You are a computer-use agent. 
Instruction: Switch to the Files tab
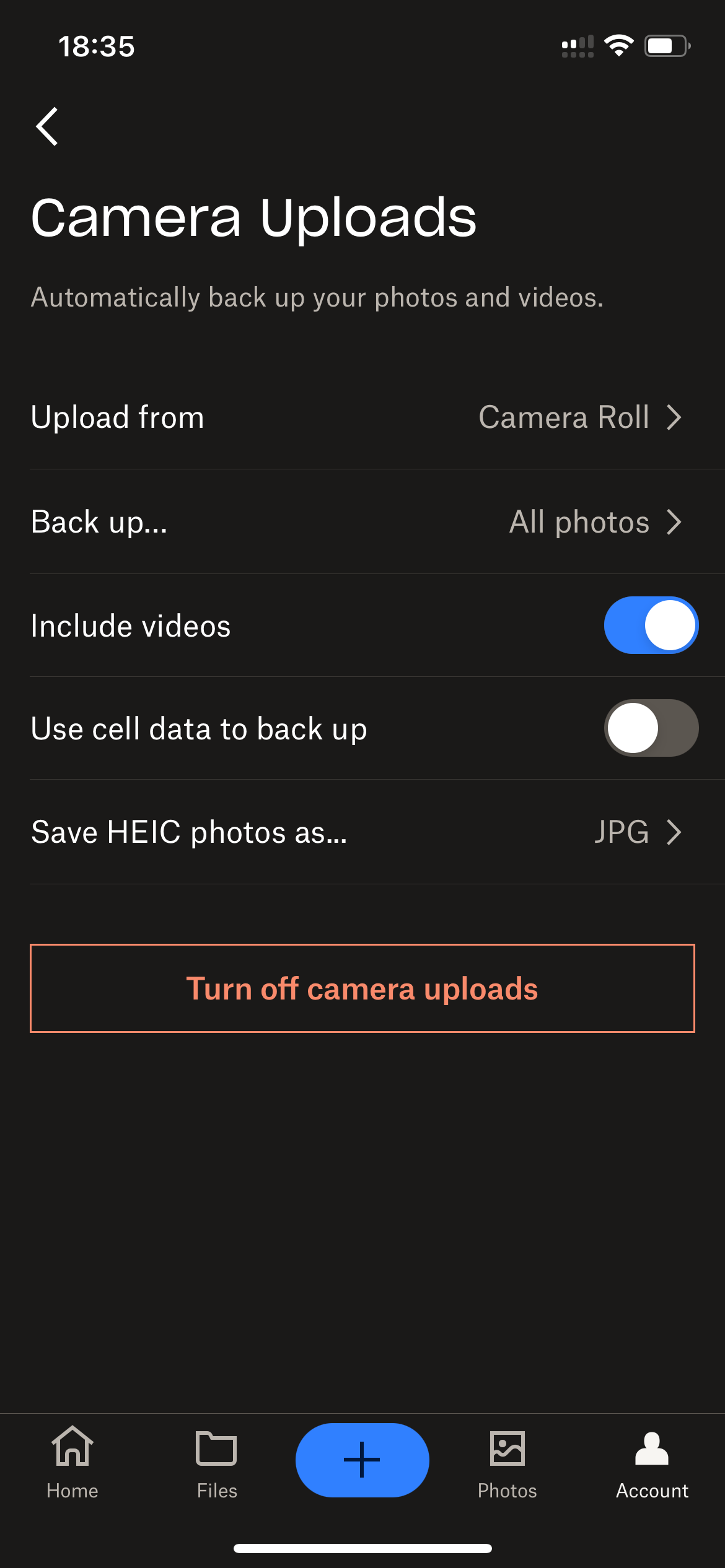click(217, 1462)
